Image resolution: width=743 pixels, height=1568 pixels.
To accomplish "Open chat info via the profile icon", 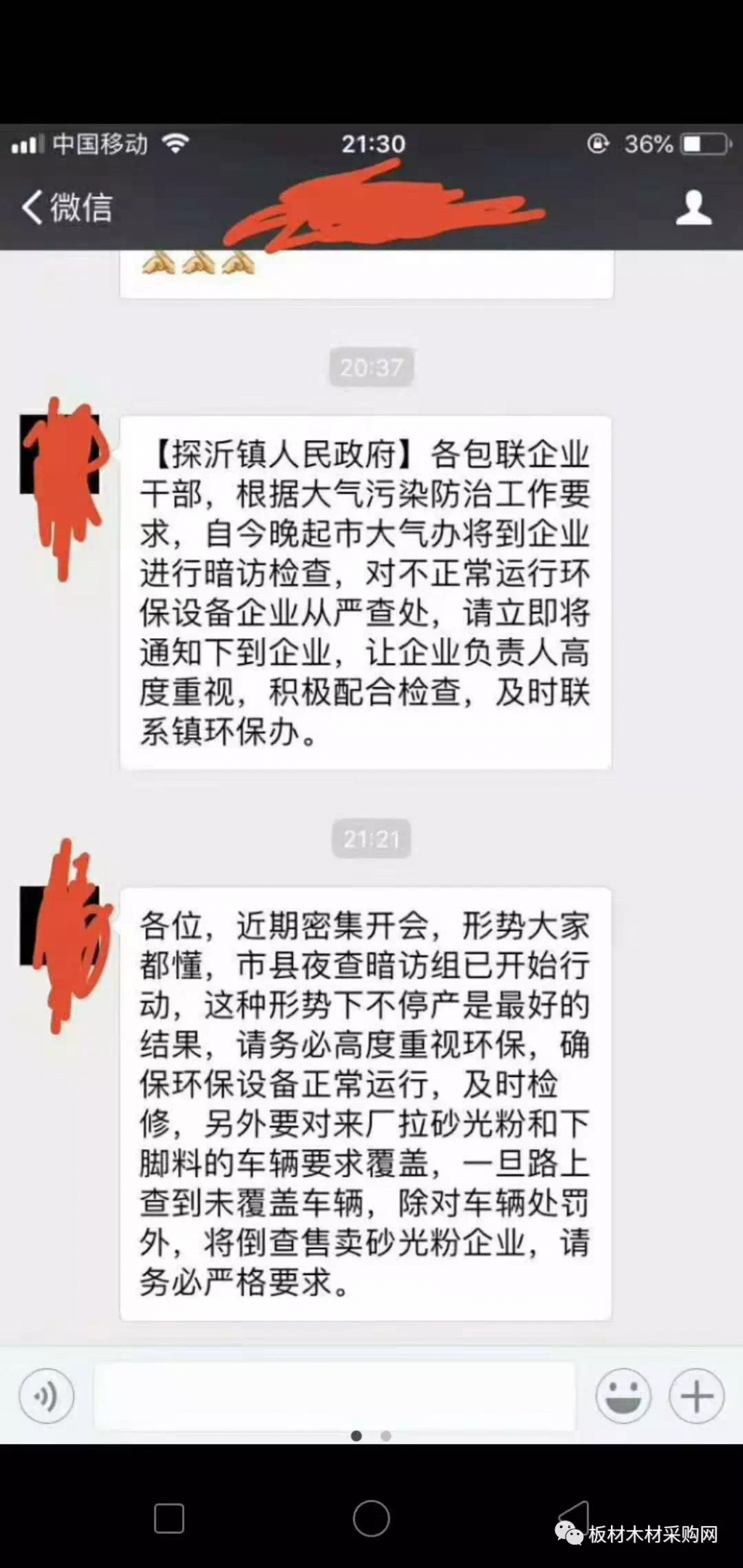I will coord(694,208).
